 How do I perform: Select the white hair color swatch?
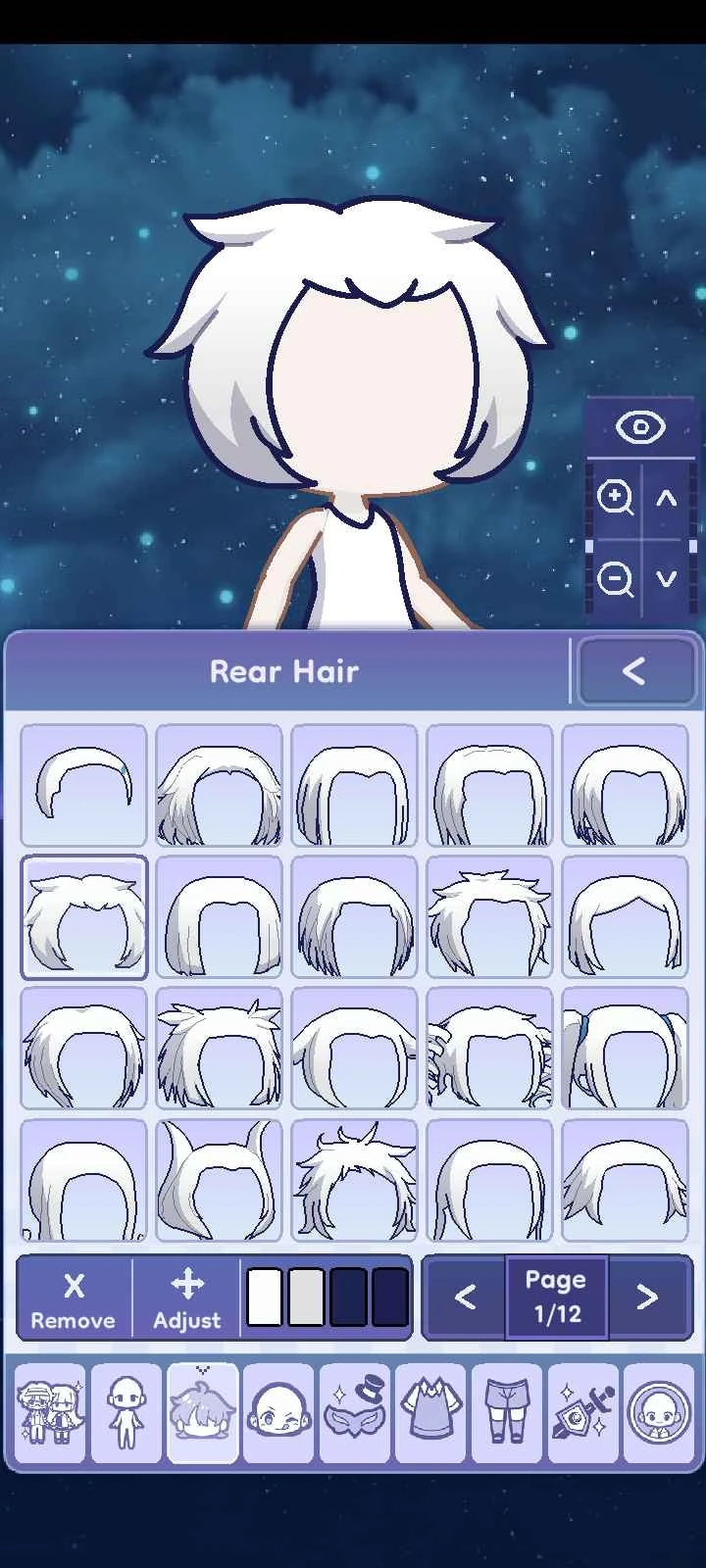pyautogui.click(x=267, y=1296)
